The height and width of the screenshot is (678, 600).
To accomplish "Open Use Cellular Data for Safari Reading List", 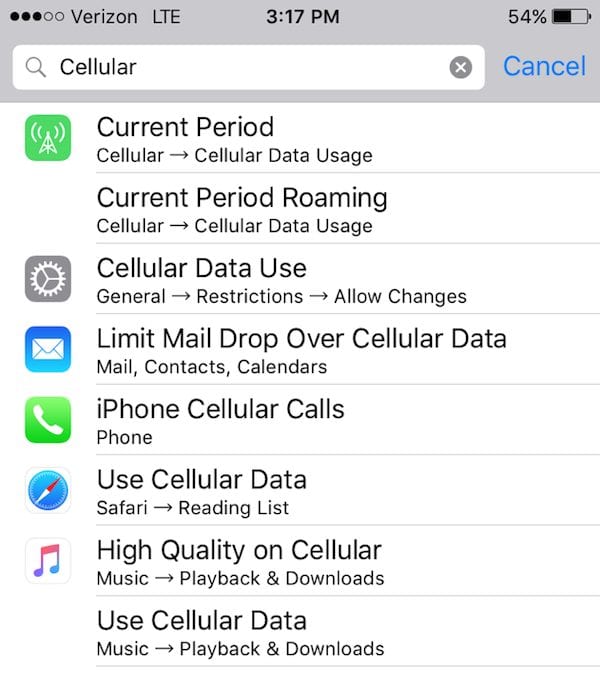I will 300,491.
